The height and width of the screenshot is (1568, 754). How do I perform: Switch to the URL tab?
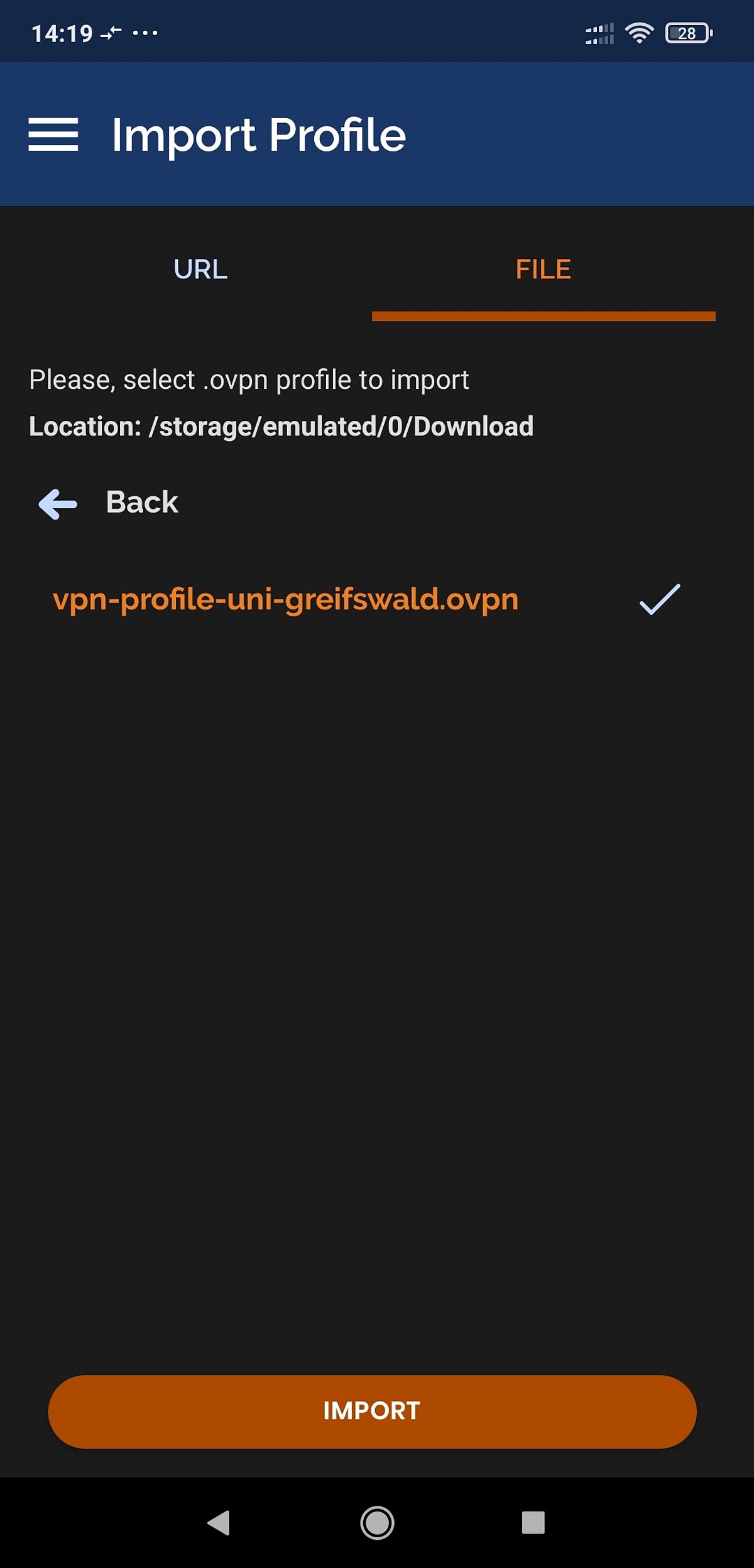point(200,269)
